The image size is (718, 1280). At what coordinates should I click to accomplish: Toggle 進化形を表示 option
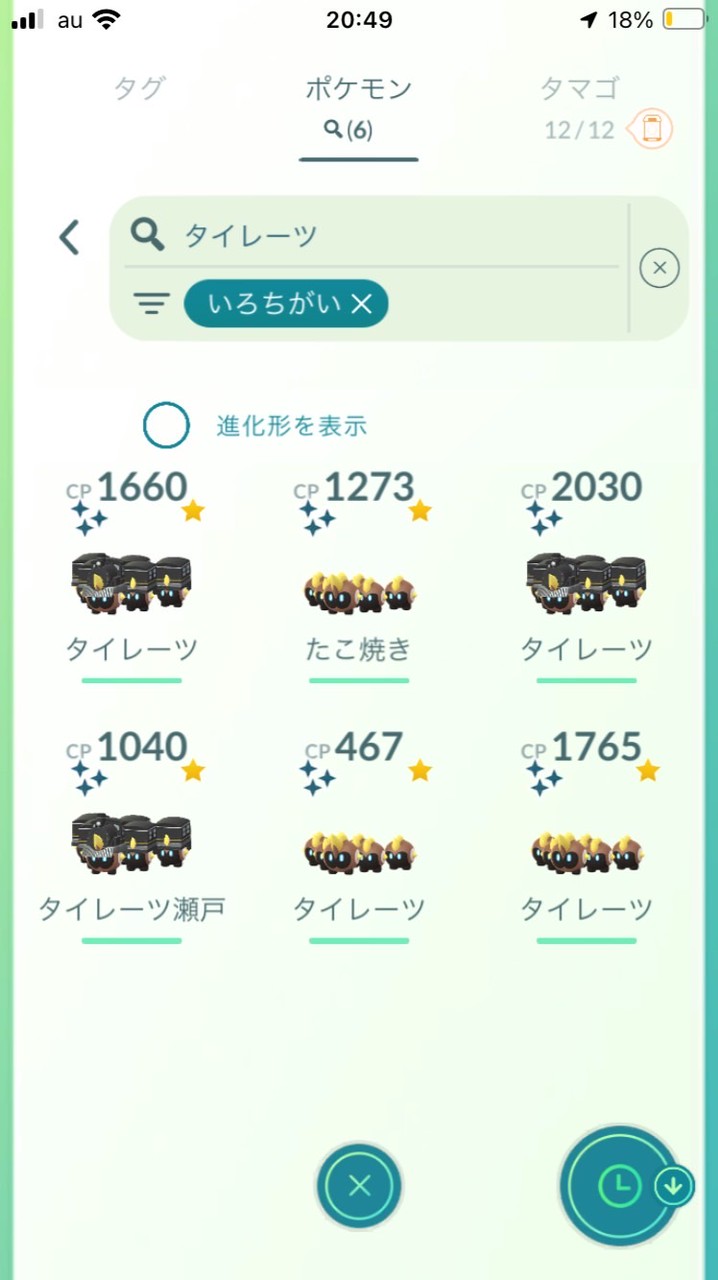[166, 426]
